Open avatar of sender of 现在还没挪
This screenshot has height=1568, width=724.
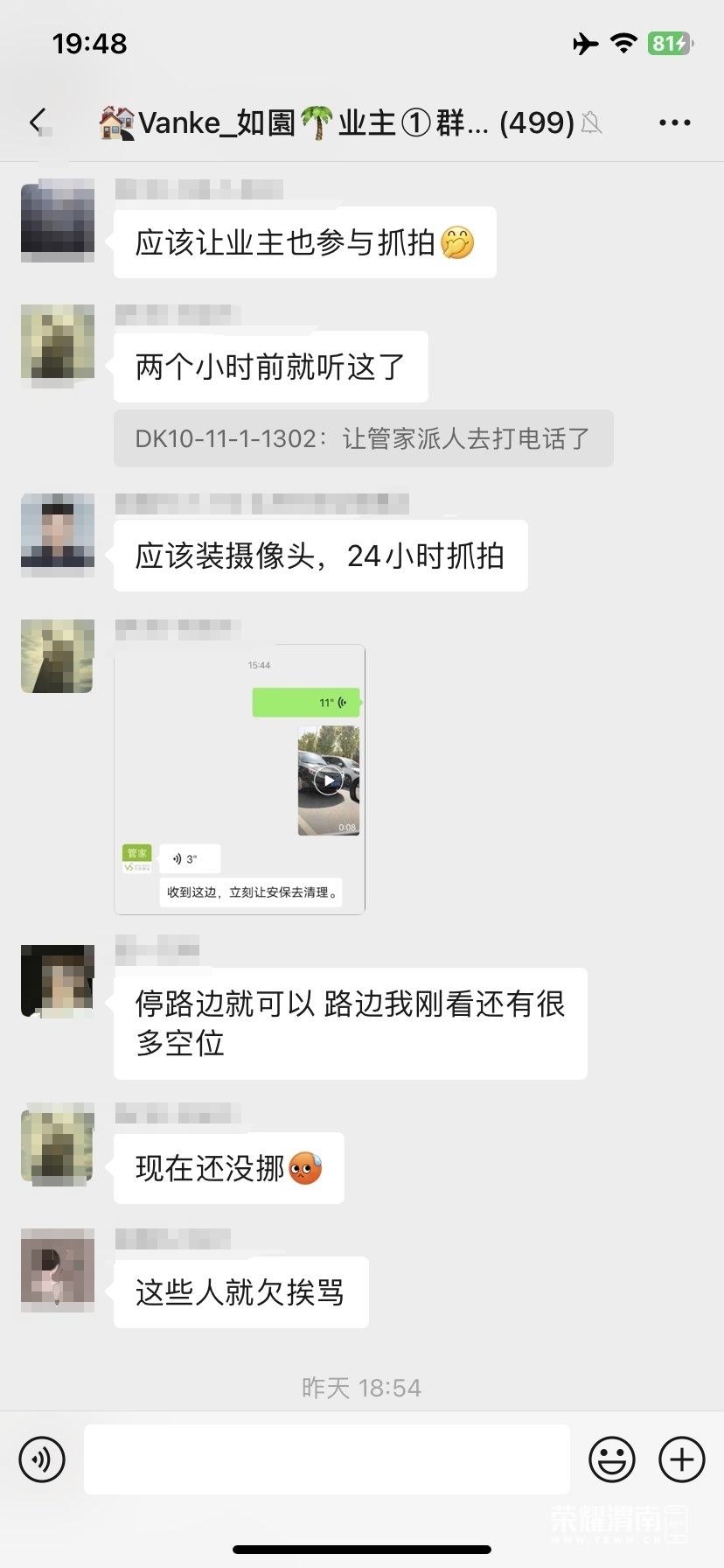point(58,1144)
